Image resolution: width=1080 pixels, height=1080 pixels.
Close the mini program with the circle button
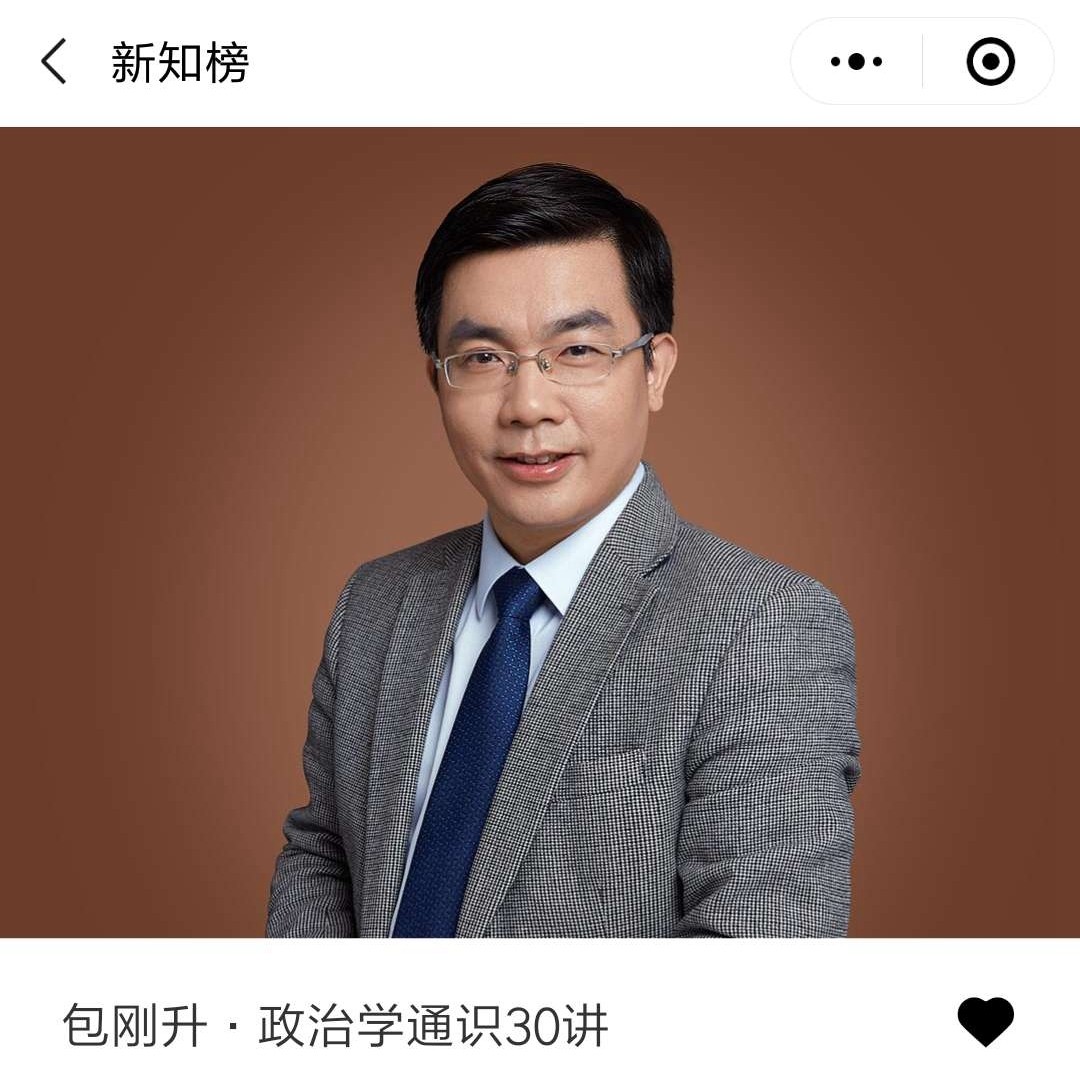tap(990, 61)
